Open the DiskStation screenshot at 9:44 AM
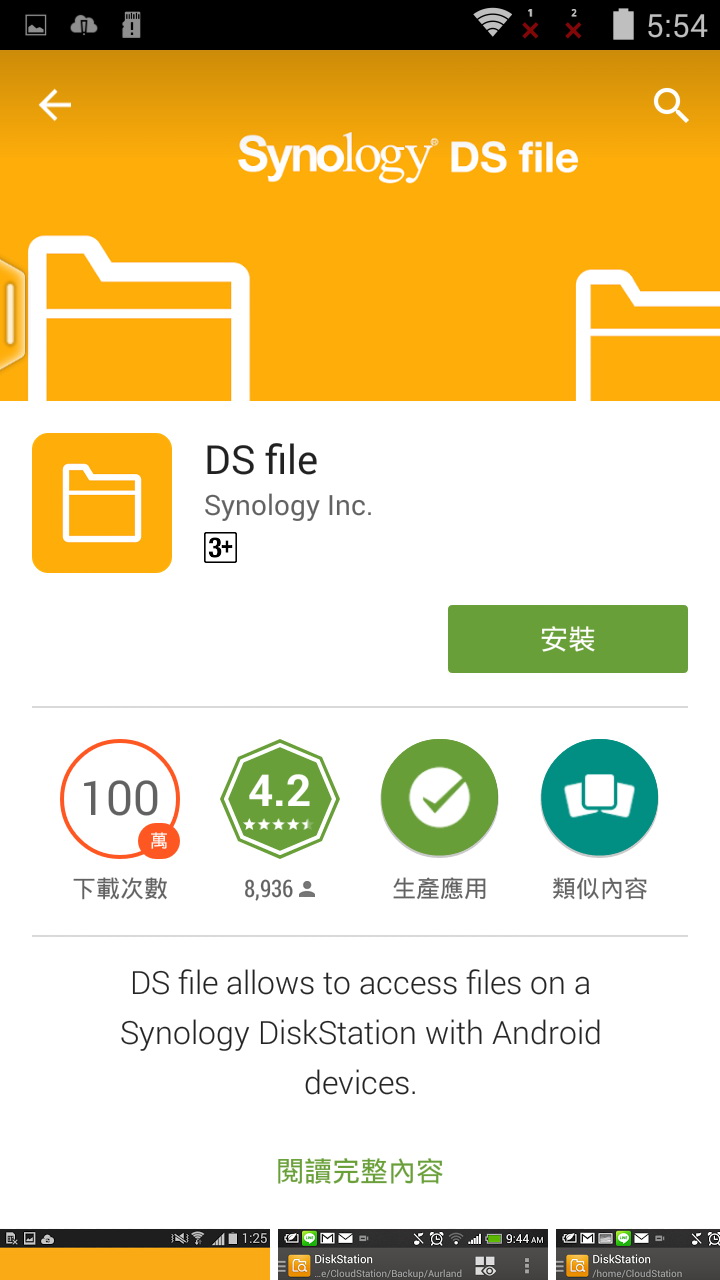 click(413, 1256)
